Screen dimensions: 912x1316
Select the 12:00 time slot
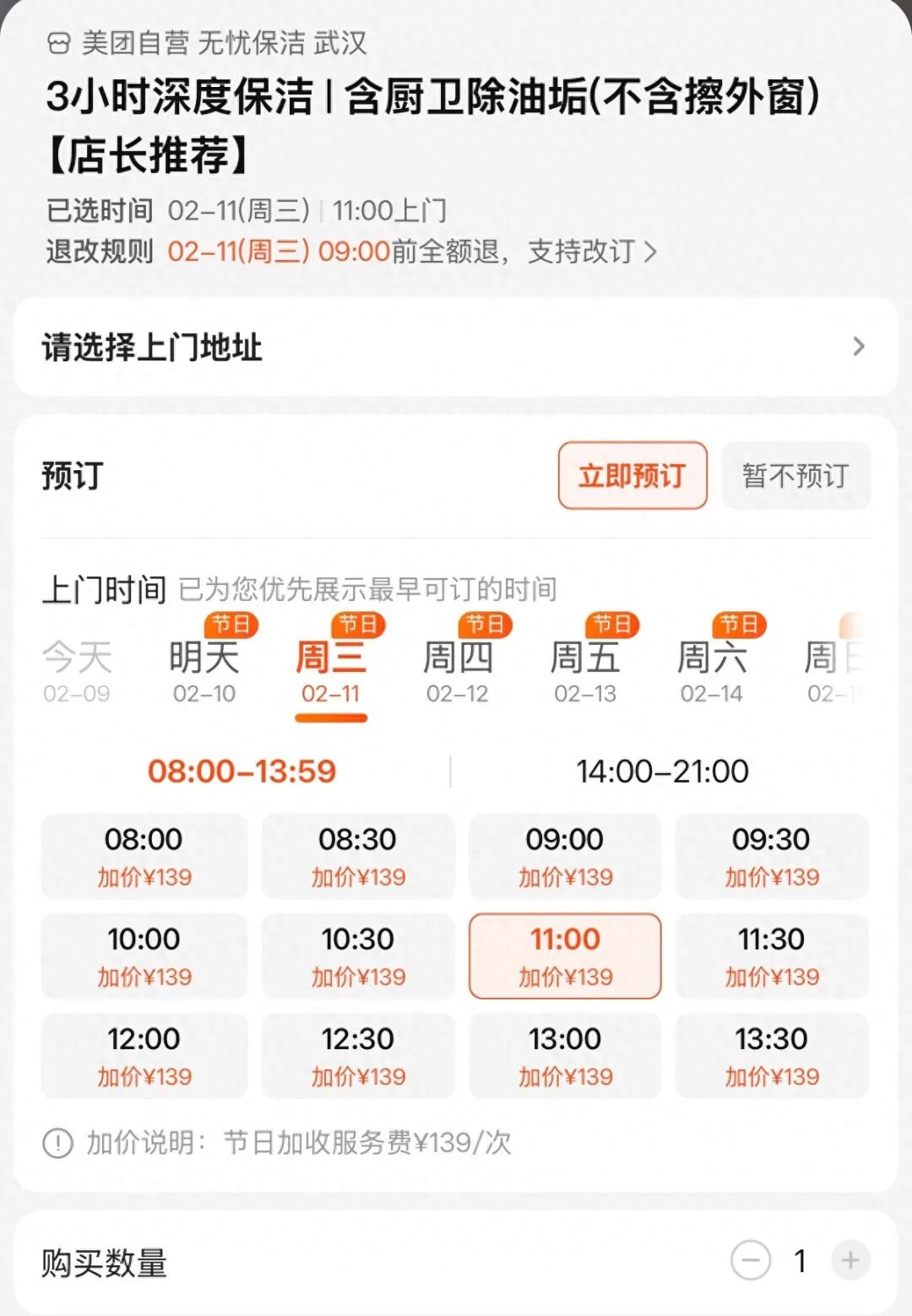pos(144,1055)
